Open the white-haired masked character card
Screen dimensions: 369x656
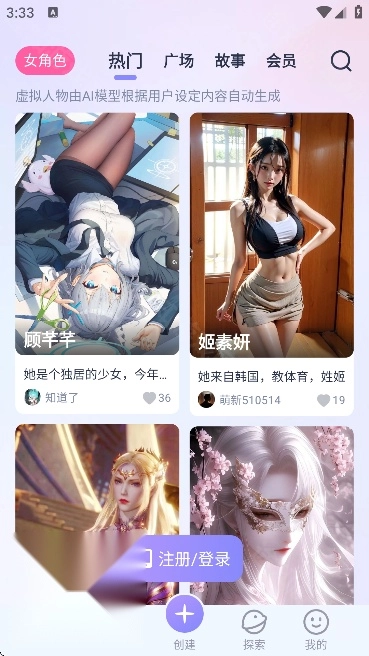pos(272,515)
